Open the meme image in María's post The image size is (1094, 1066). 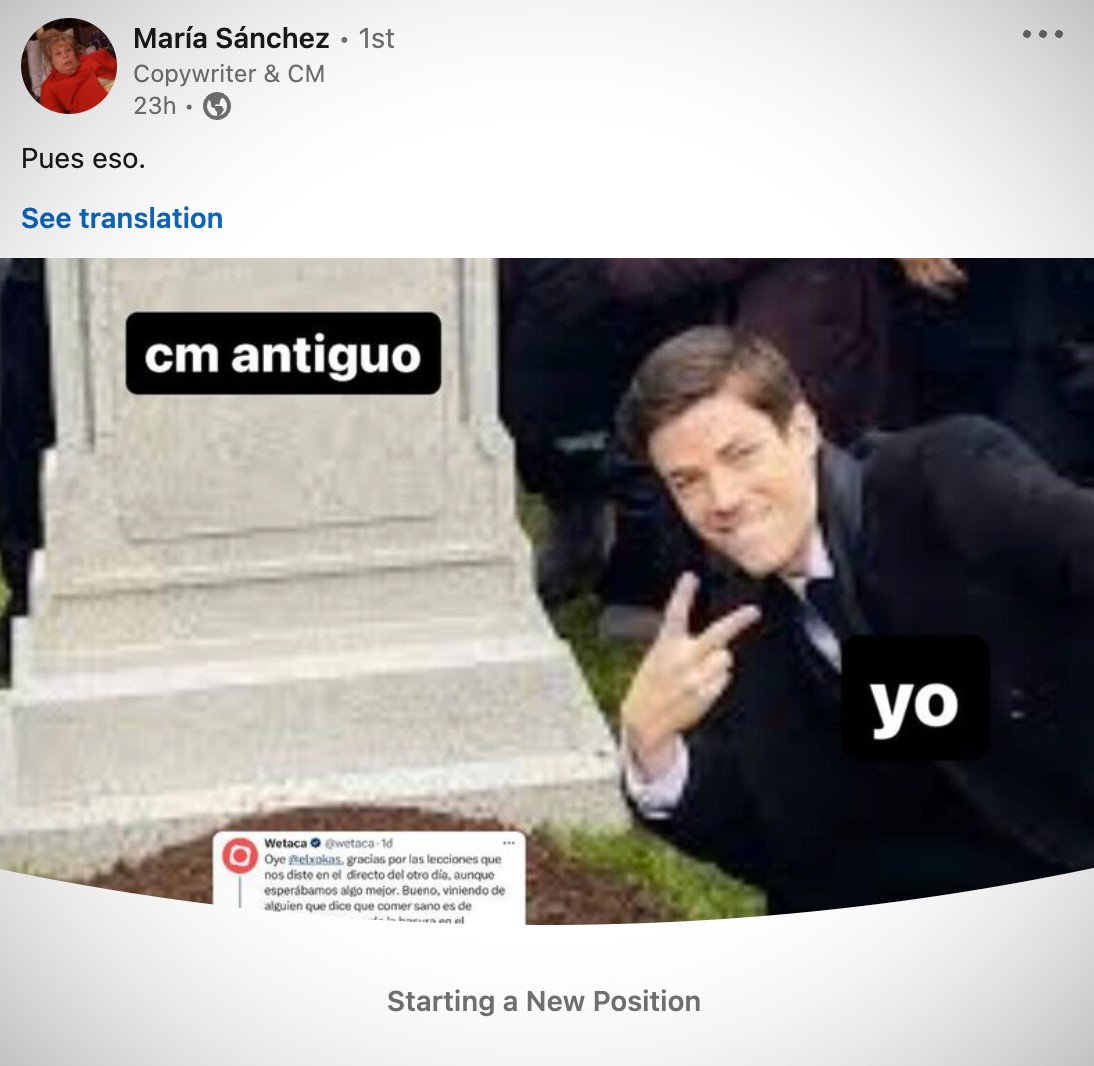point(547,580)
